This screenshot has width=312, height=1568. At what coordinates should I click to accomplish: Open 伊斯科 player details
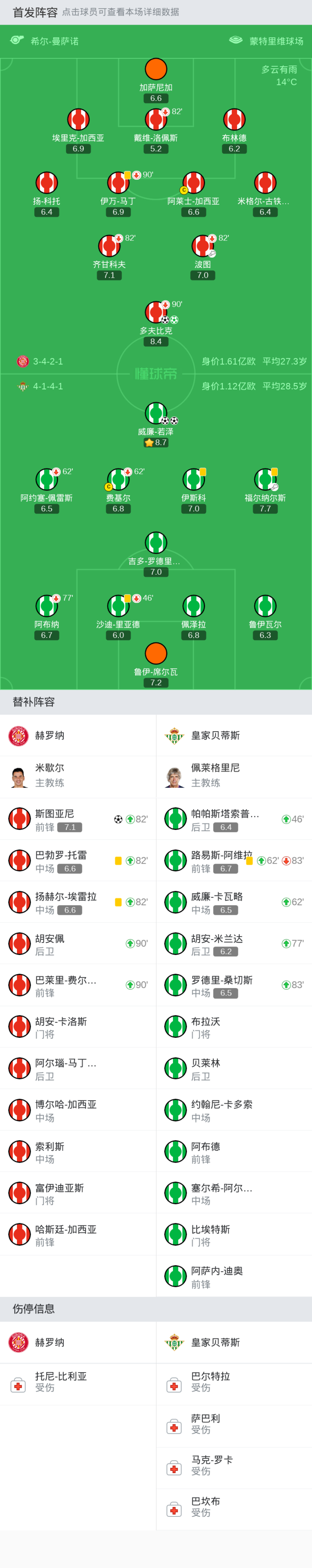tap(193, 479)
